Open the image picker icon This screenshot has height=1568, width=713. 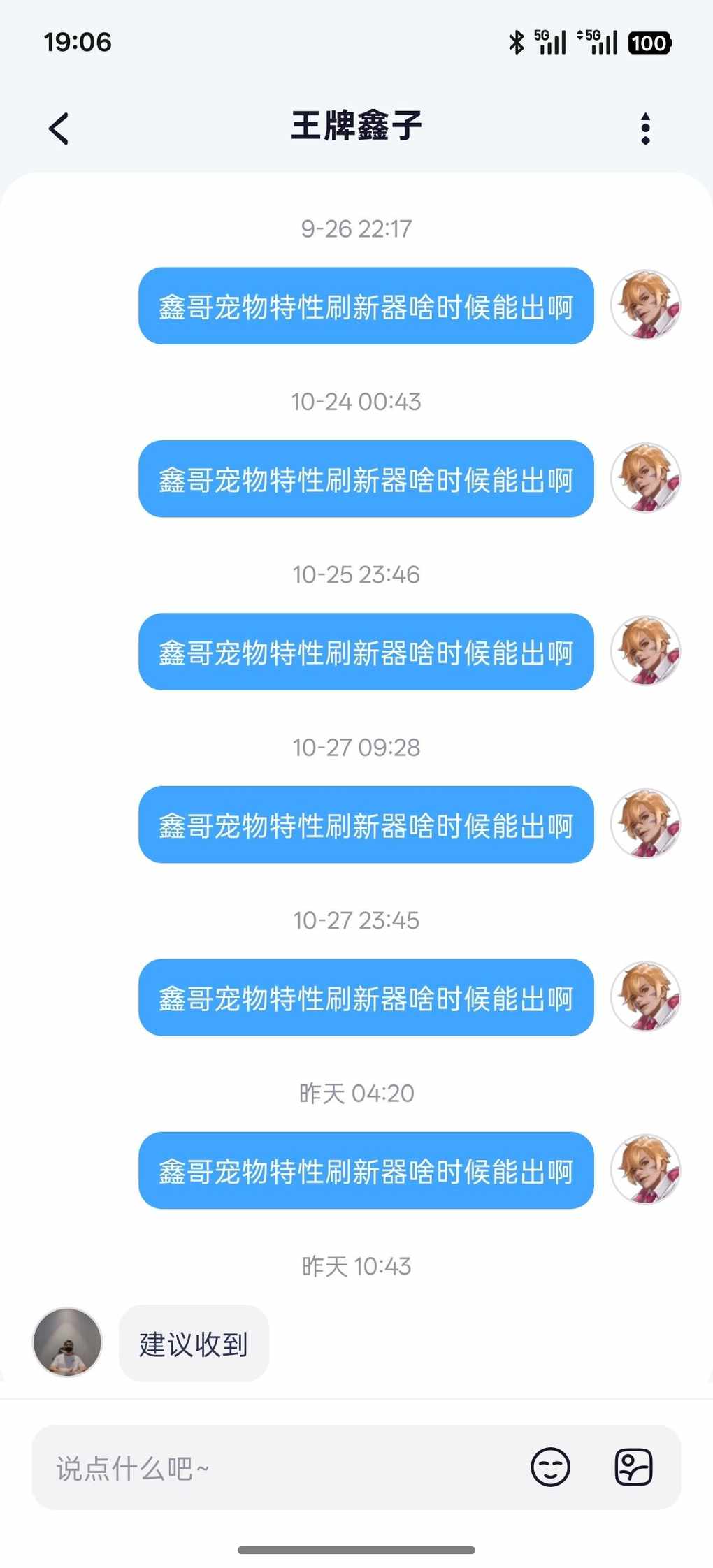(x=633, y=1467)
